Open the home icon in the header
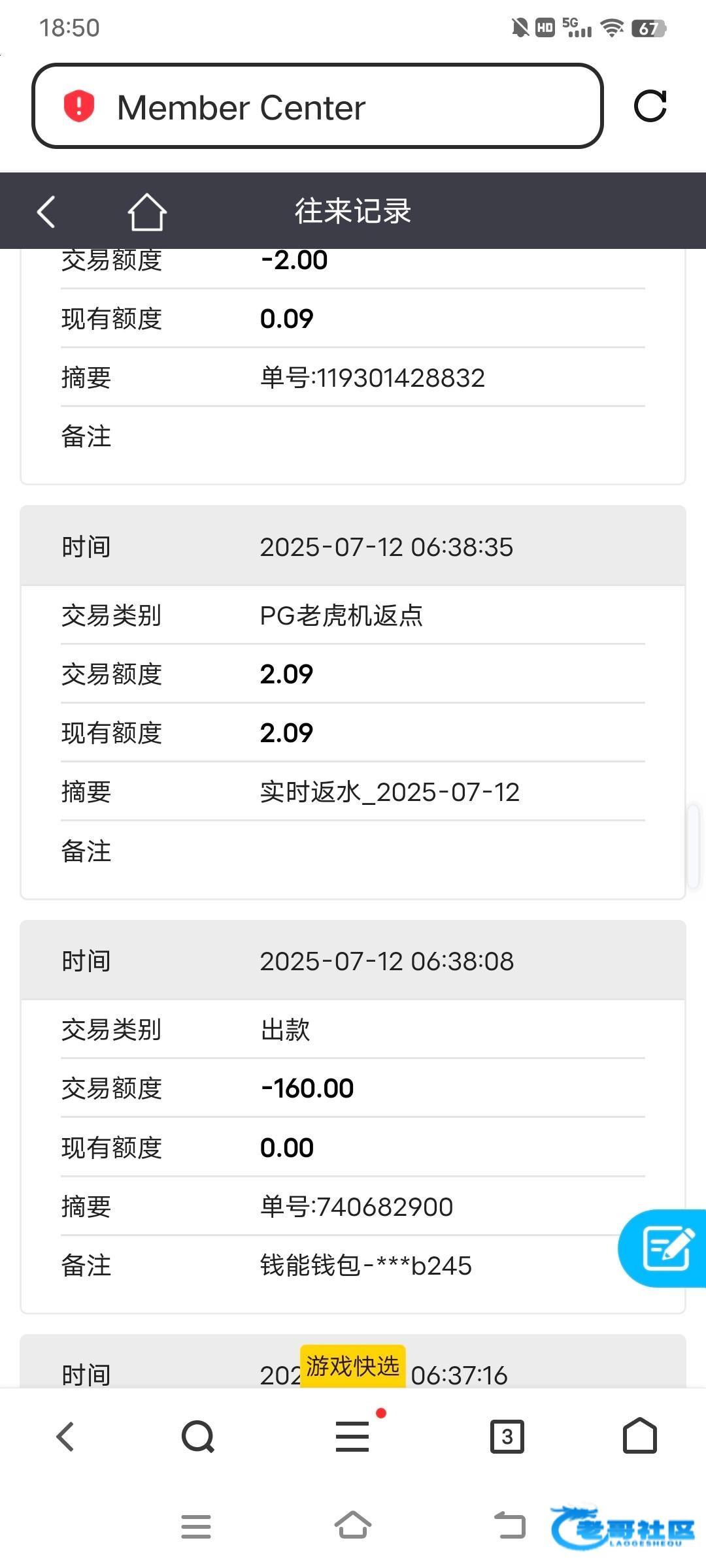 (146, 212)
